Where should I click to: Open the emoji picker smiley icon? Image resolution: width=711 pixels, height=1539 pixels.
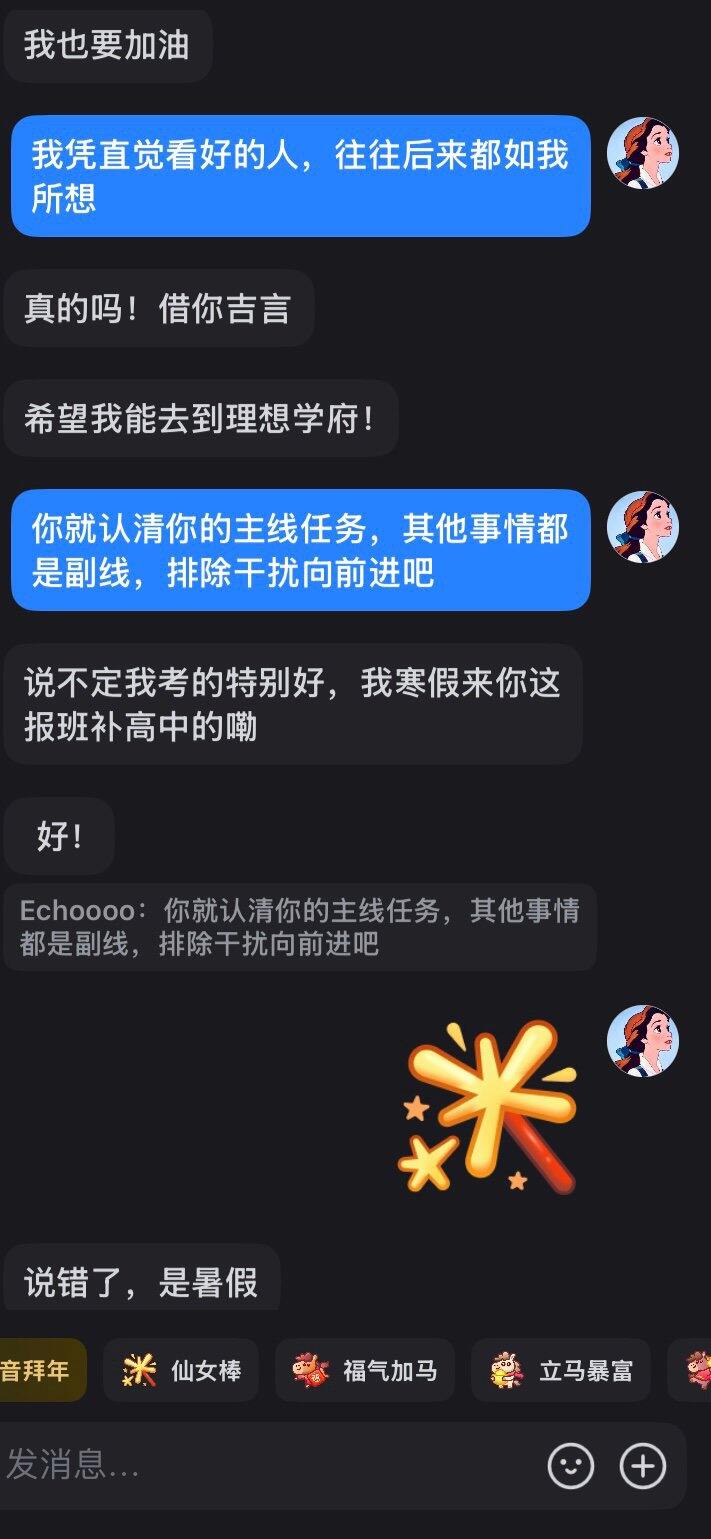coord(570,1466)
